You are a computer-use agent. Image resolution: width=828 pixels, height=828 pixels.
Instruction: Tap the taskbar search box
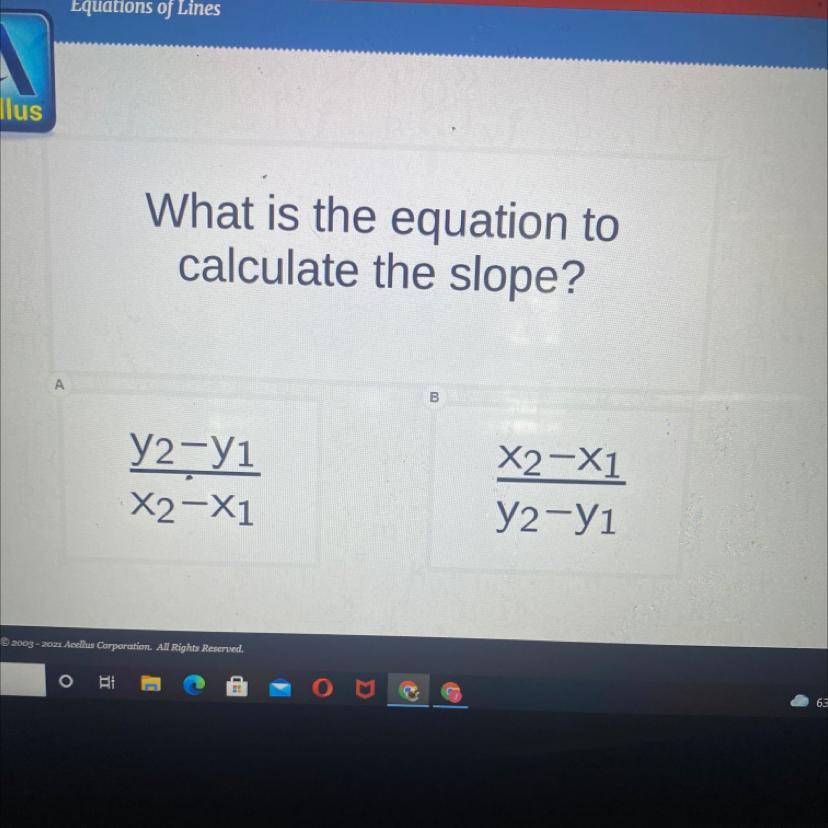(22, 682)
